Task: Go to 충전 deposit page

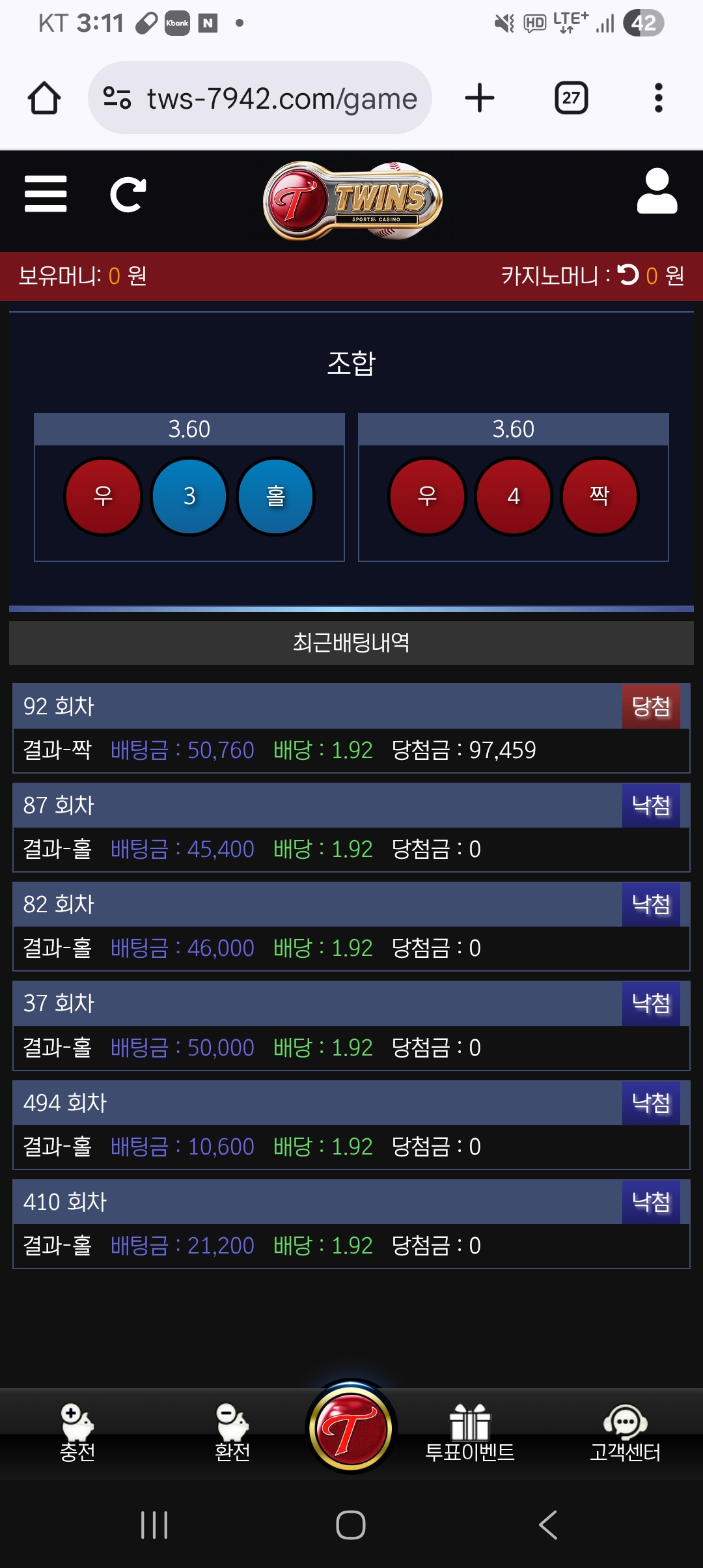Action: pos(77,1433)
